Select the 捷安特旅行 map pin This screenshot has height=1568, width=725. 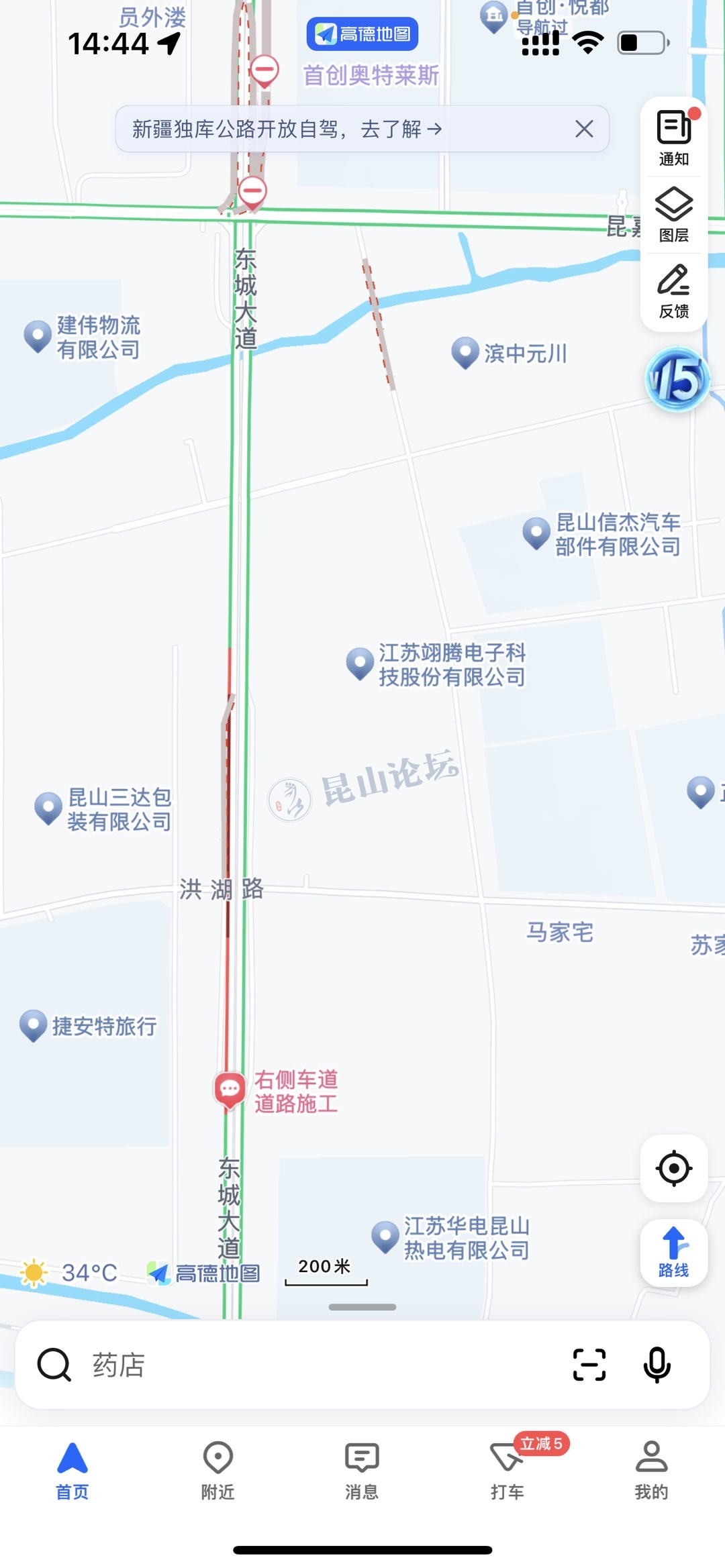(x=33, y=1025)
